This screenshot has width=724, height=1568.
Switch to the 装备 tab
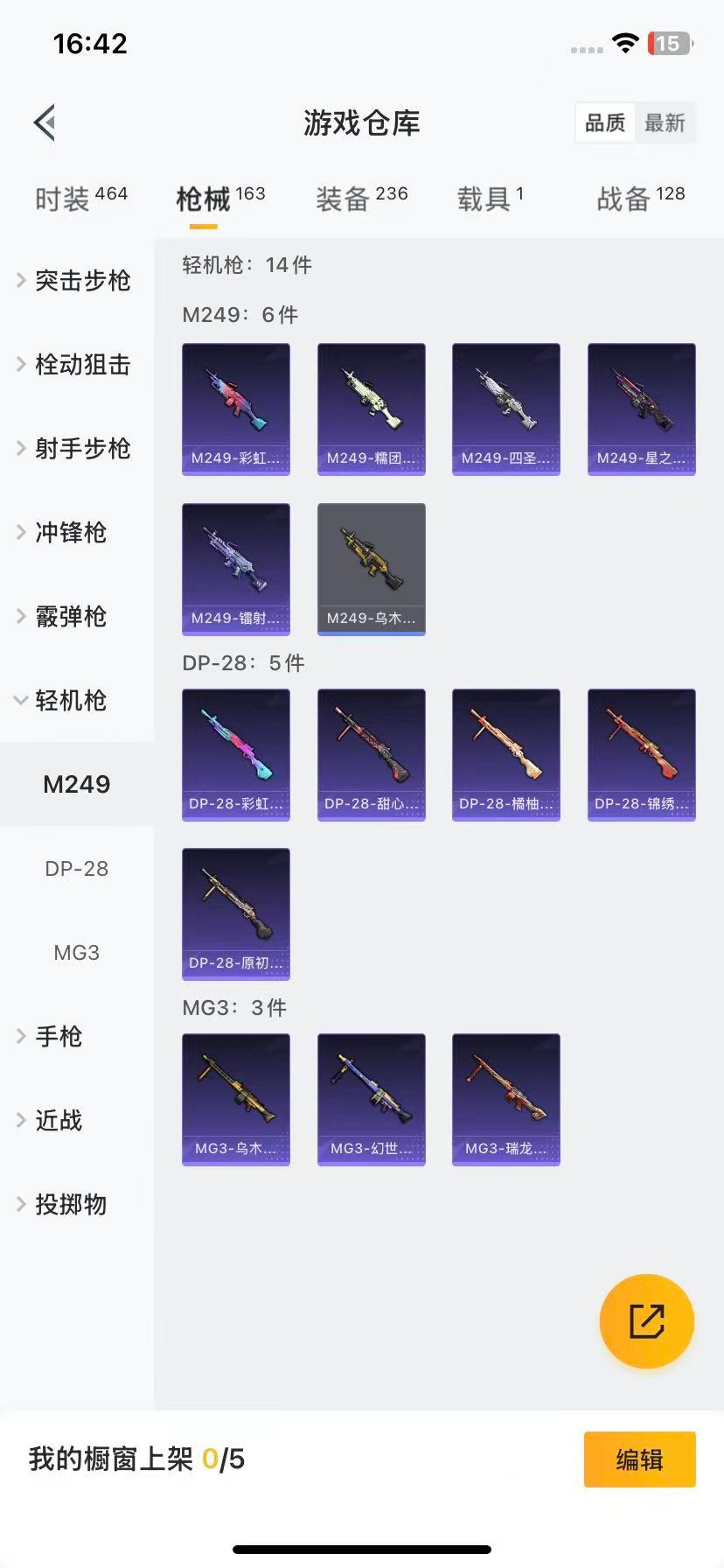click(x=361, y=199)
